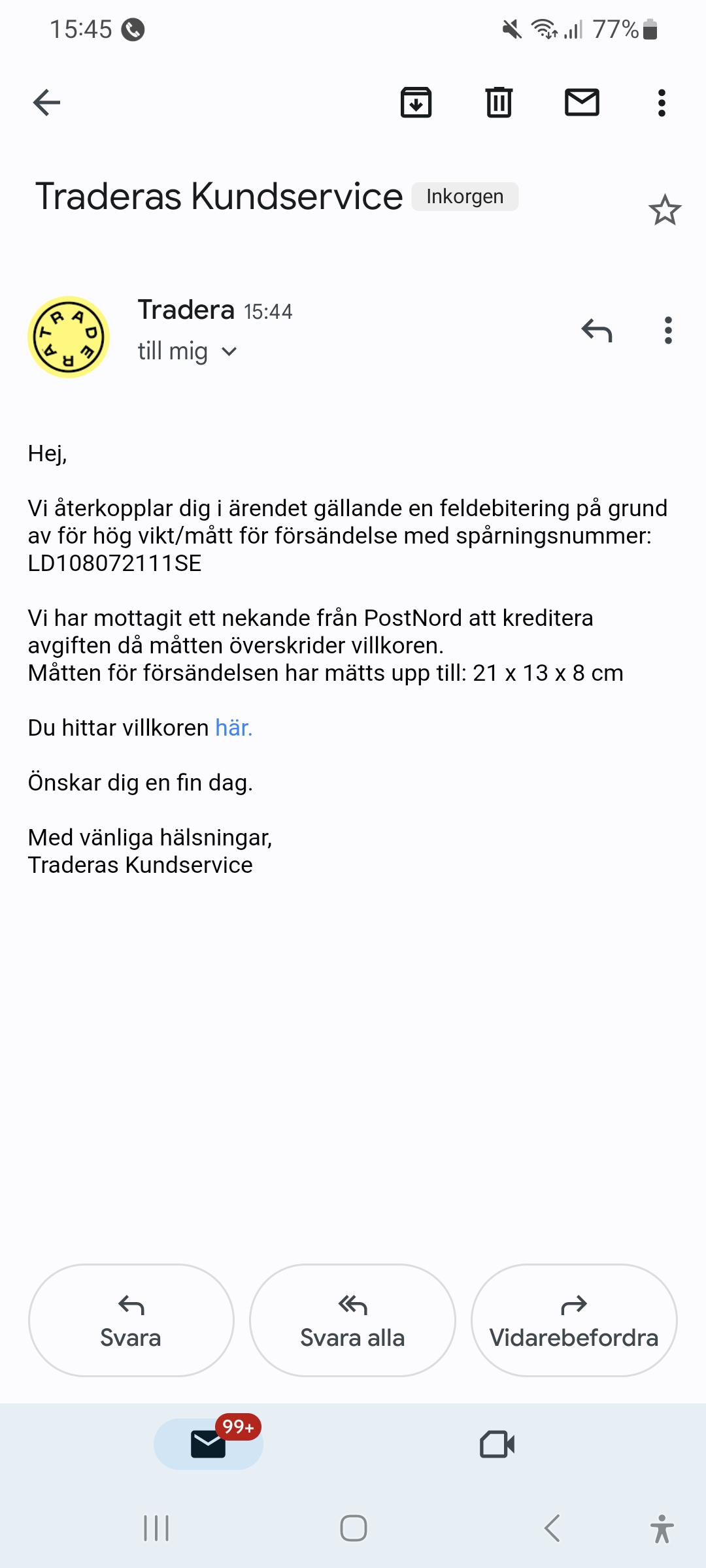Switch to the Meet video tab
Image resolution: width=706 pixels, height=1568 pixels.
(497, 1444)
